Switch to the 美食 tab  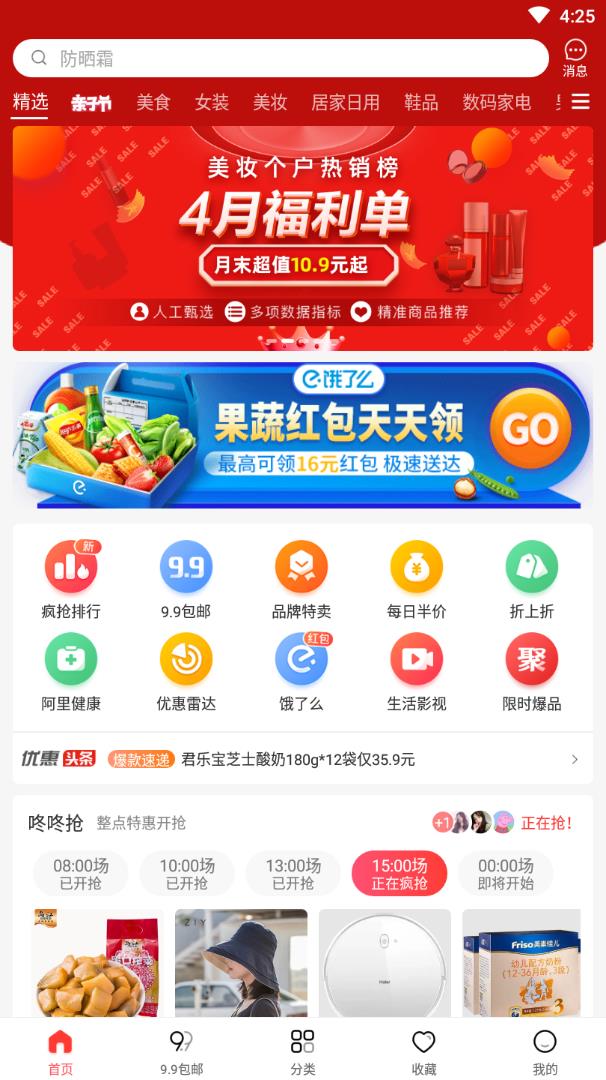coord(153,102)
